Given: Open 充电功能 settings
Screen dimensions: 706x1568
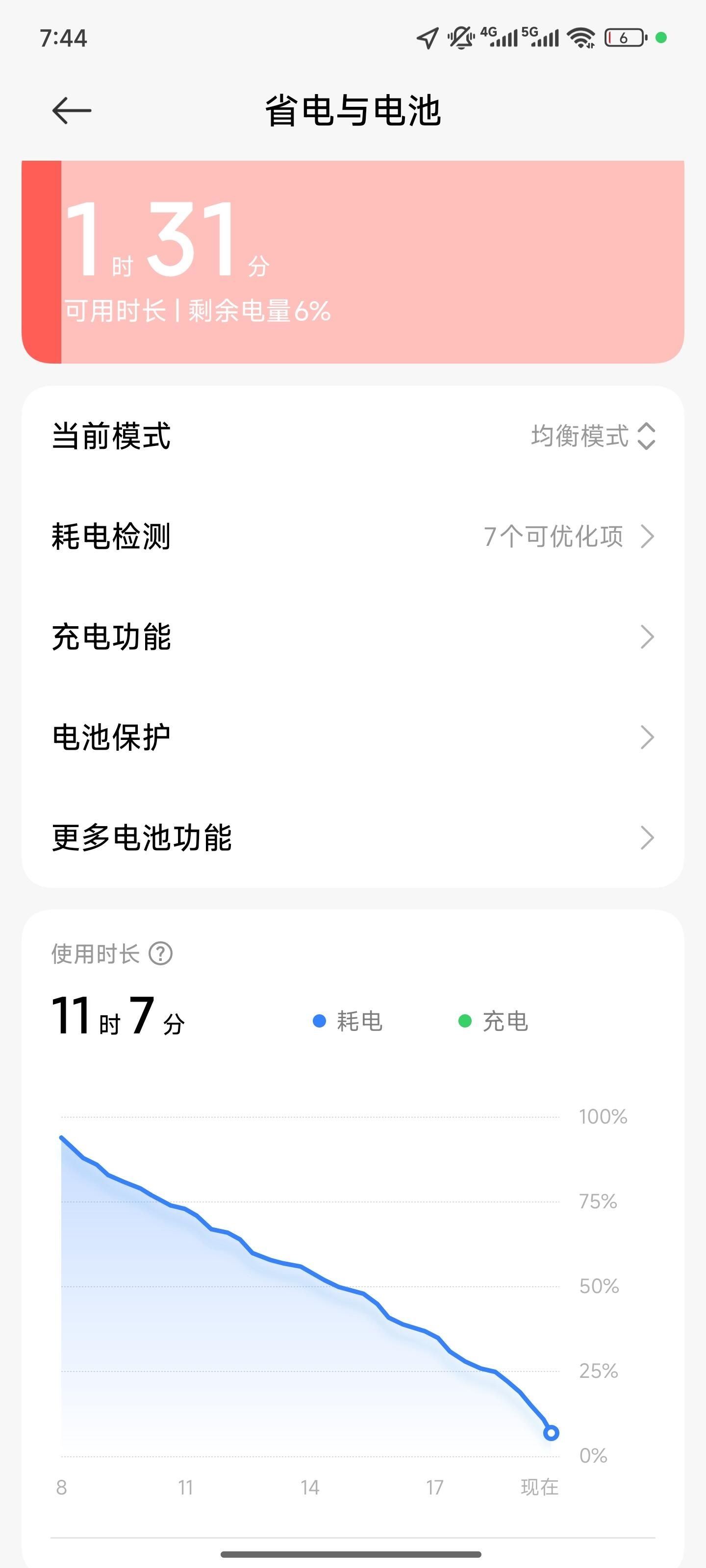Looking at the screenshot, I should [x=353, y=637].
